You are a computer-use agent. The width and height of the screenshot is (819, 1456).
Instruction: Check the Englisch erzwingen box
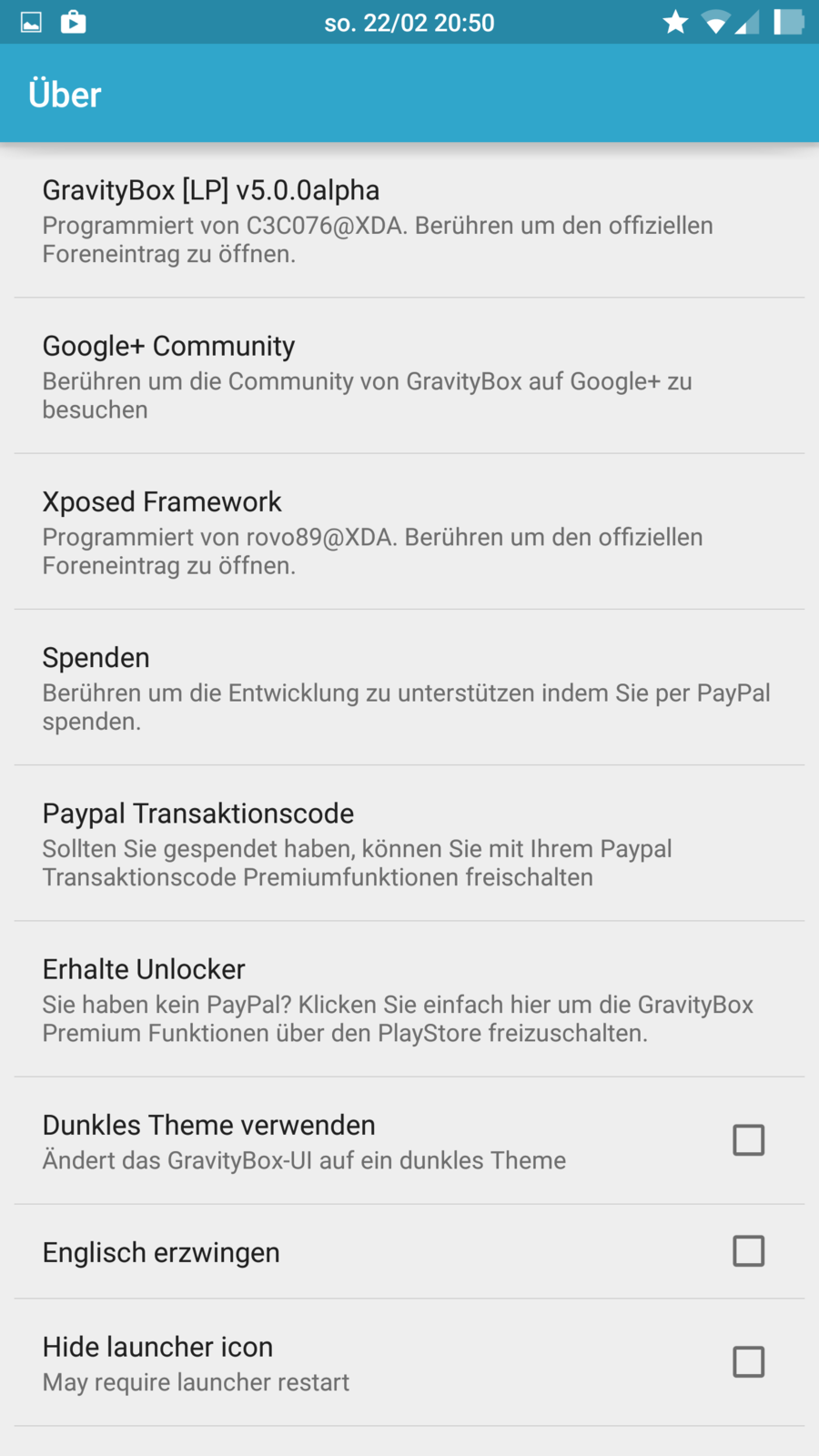coord(748,1251)
